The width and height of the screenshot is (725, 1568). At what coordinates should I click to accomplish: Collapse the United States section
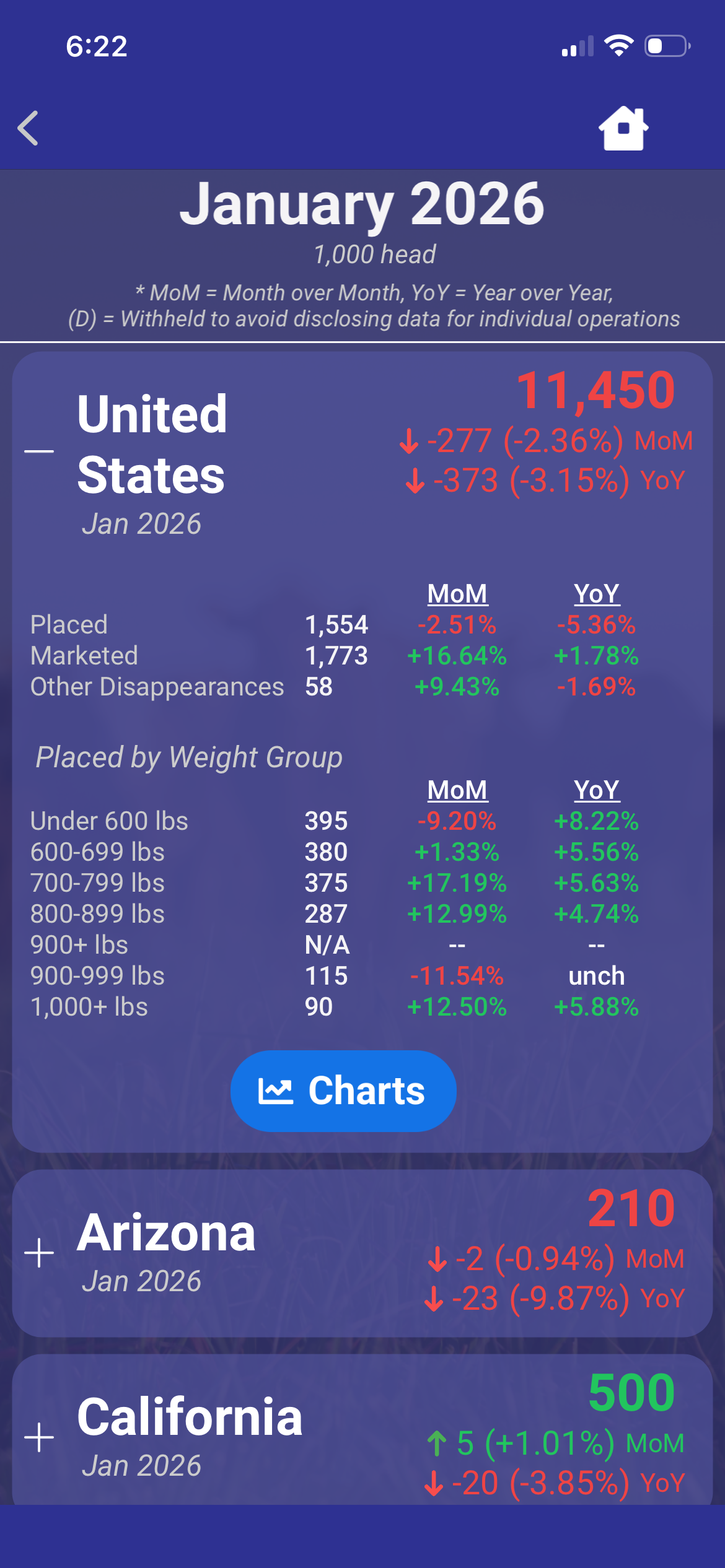(39, 451)
